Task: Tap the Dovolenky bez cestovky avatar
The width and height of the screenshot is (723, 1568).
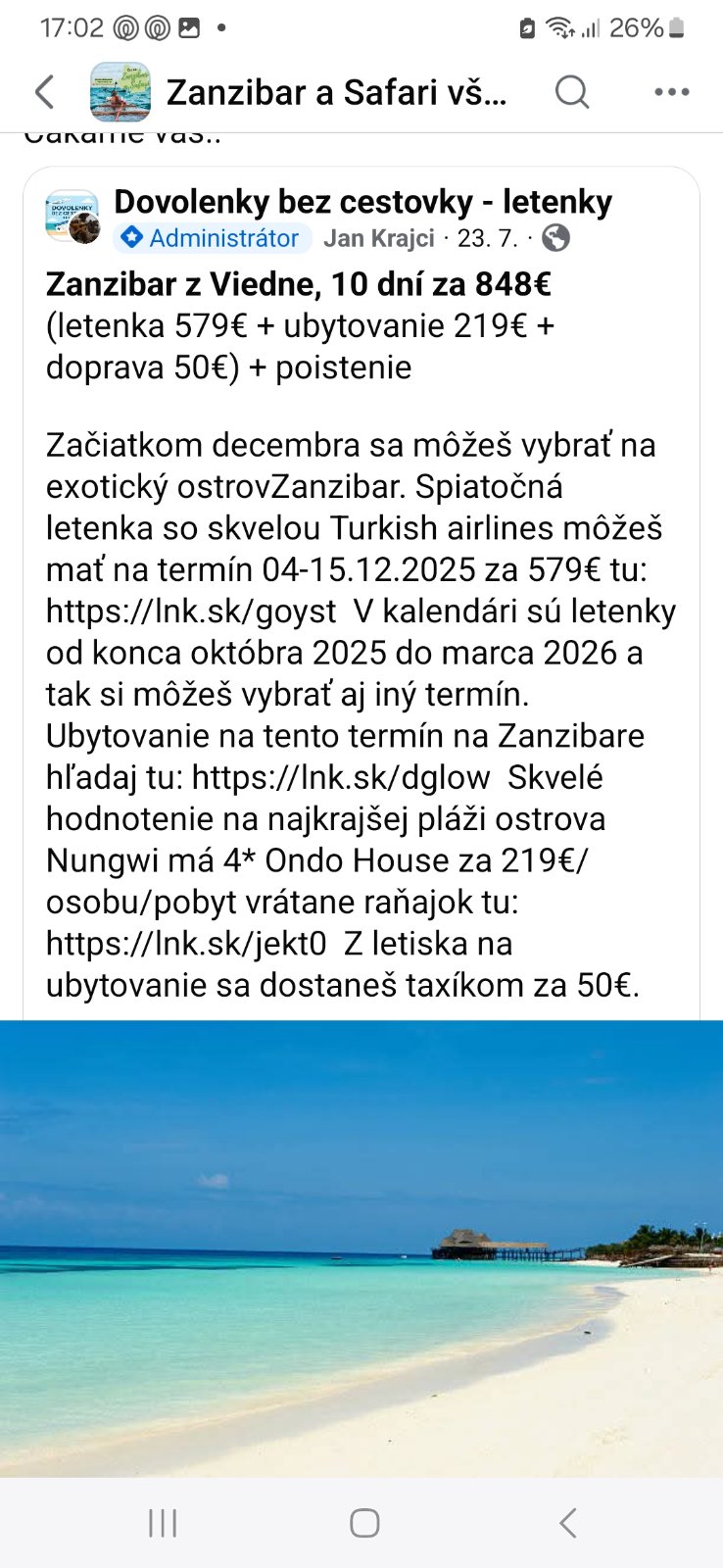Action: 72,217
